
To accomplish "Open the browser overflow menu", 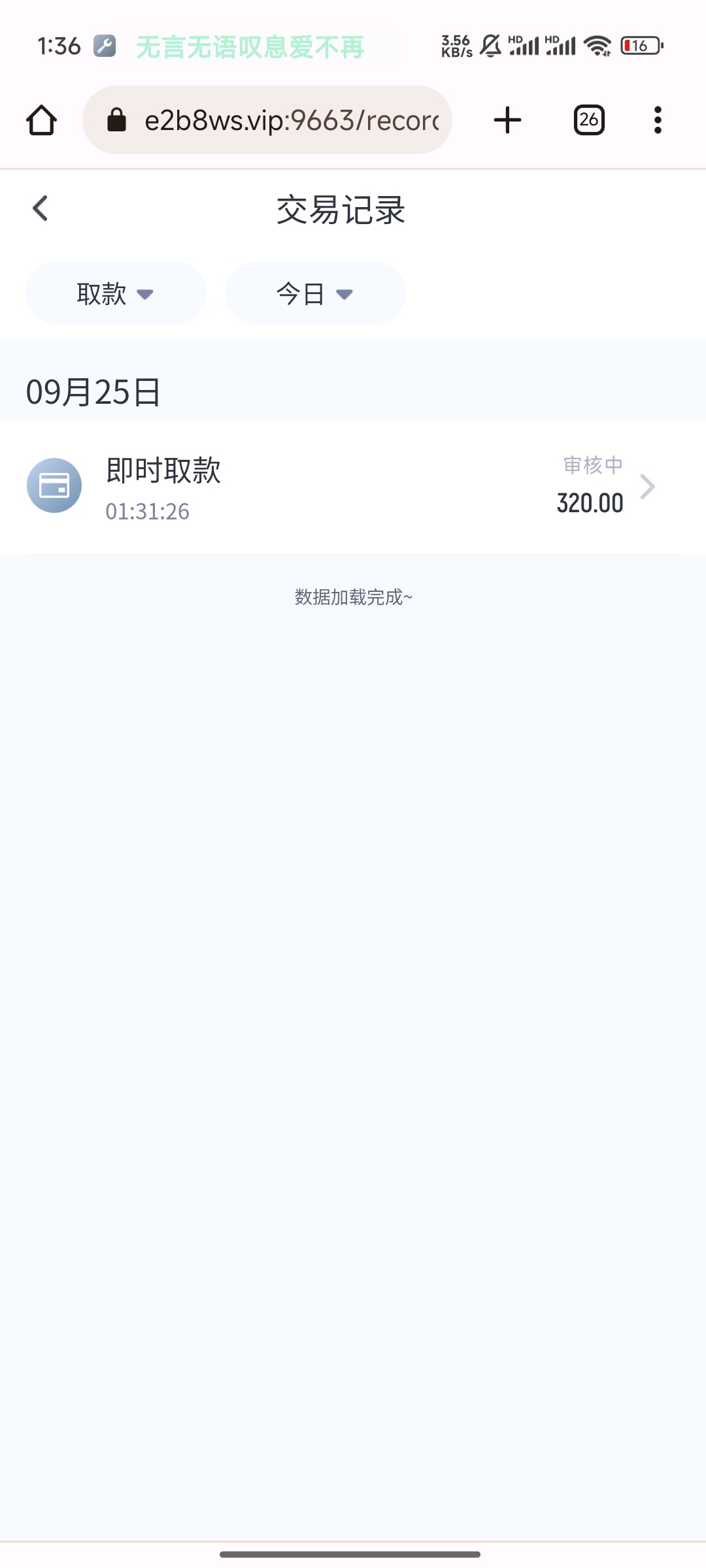I will coord(658,120).
